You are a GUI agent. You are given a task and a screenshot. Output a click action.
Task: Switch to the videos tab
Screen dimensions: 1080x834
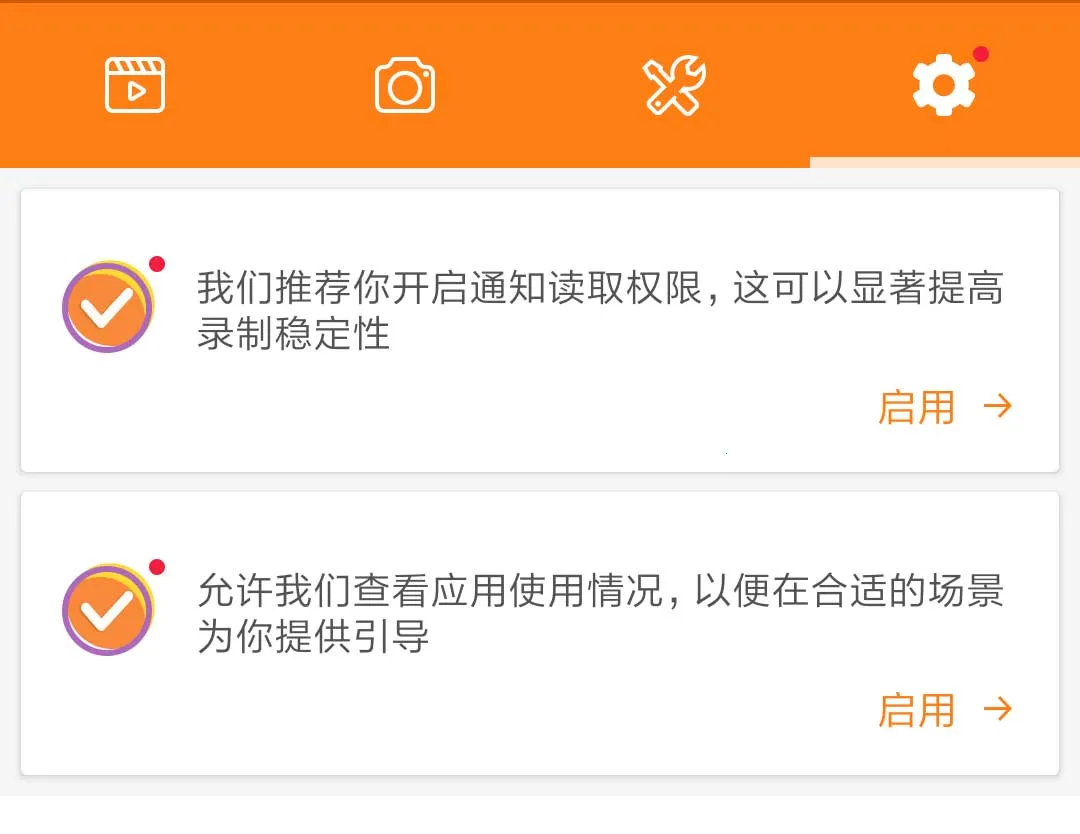tap(135, 85)
